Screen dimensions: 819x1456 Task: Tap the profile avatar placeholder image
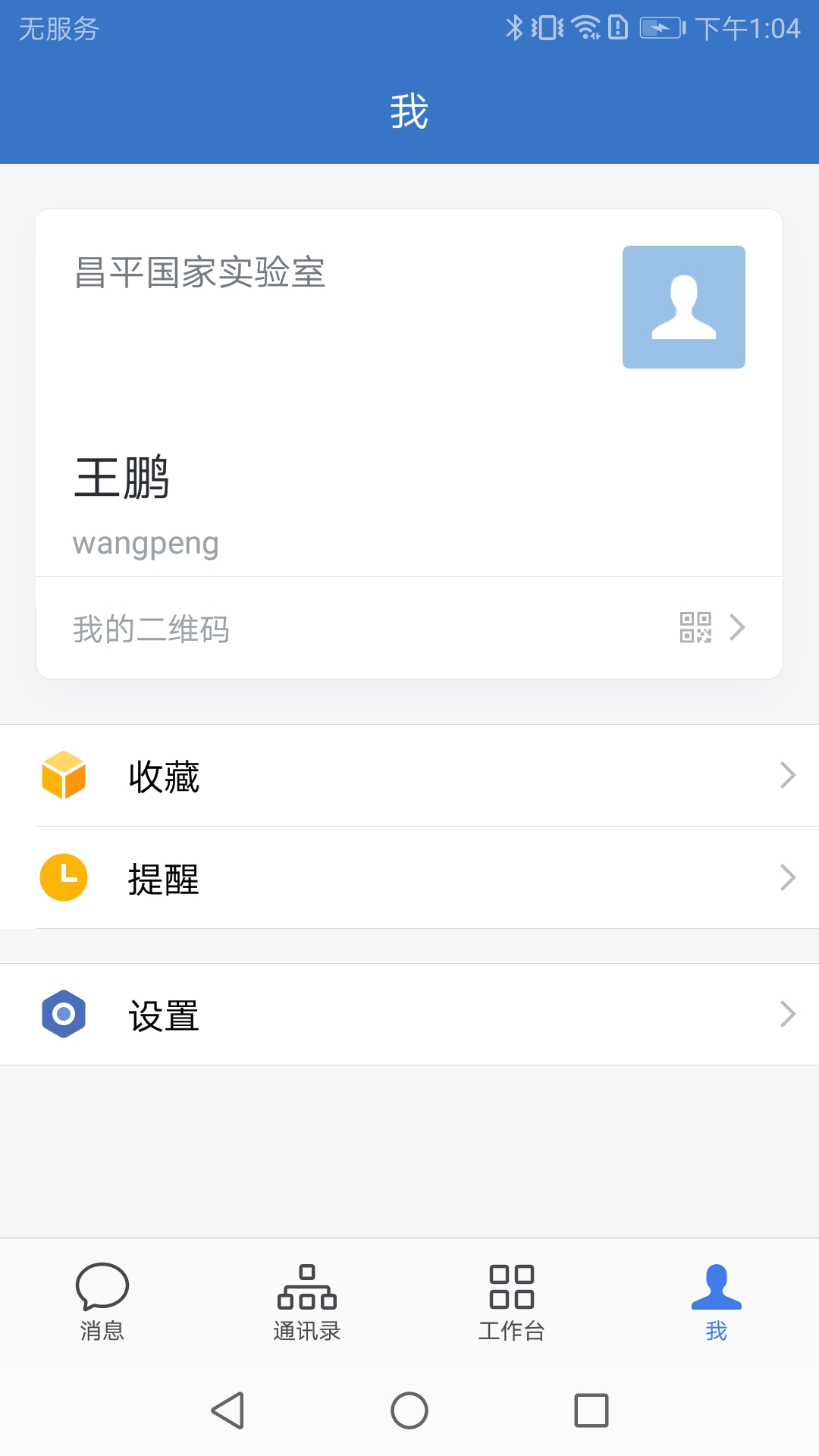coord(683,306)
